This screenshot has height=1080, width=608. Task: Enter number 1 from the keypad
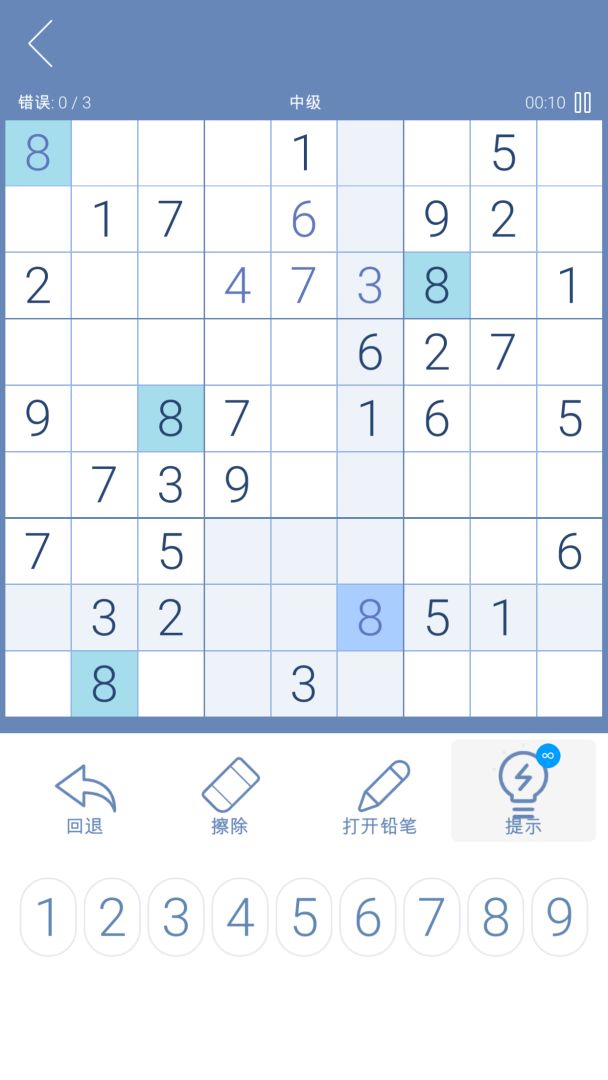pos(48,917)
